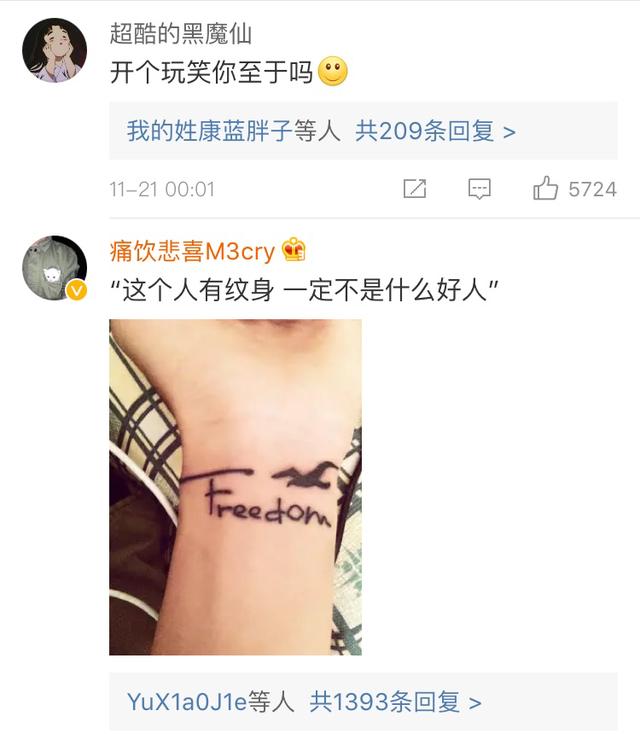Repost the comment from 超酷的黑魔仙
This screenshot has width=640, height=734.
point(415,189)
